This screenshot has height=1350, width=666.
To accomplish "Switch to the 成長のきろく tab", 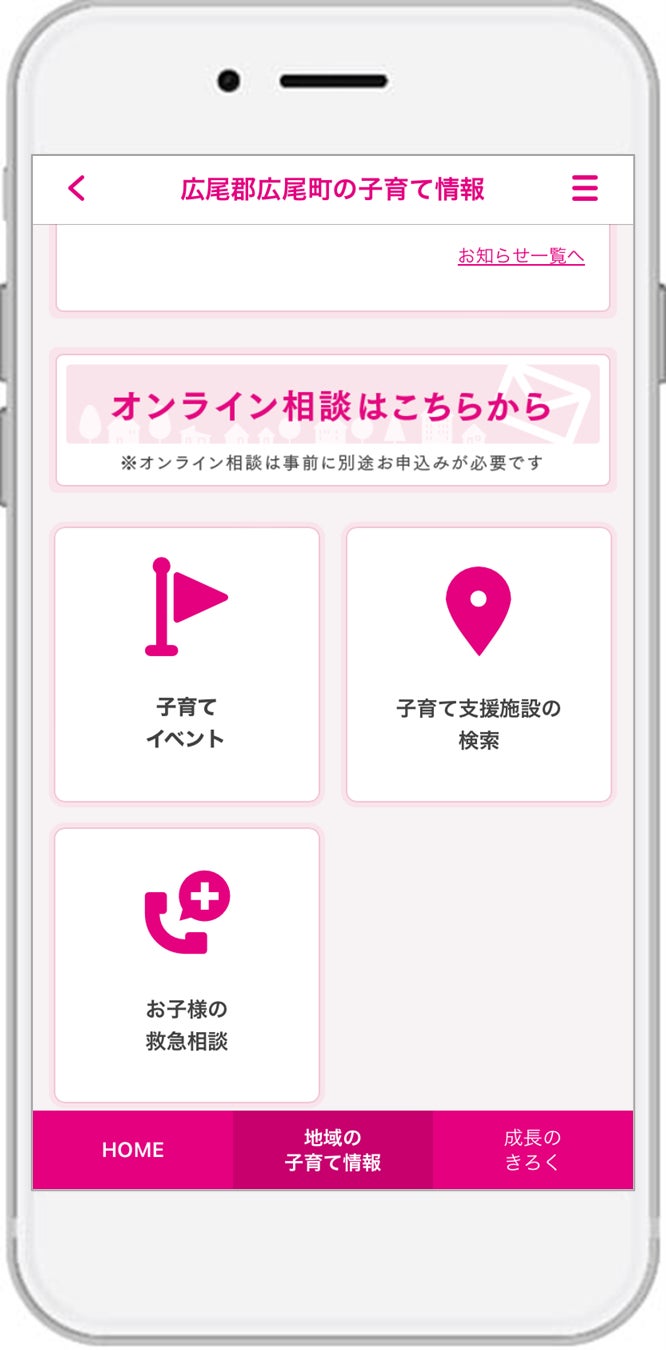I will click(532, 1150).
